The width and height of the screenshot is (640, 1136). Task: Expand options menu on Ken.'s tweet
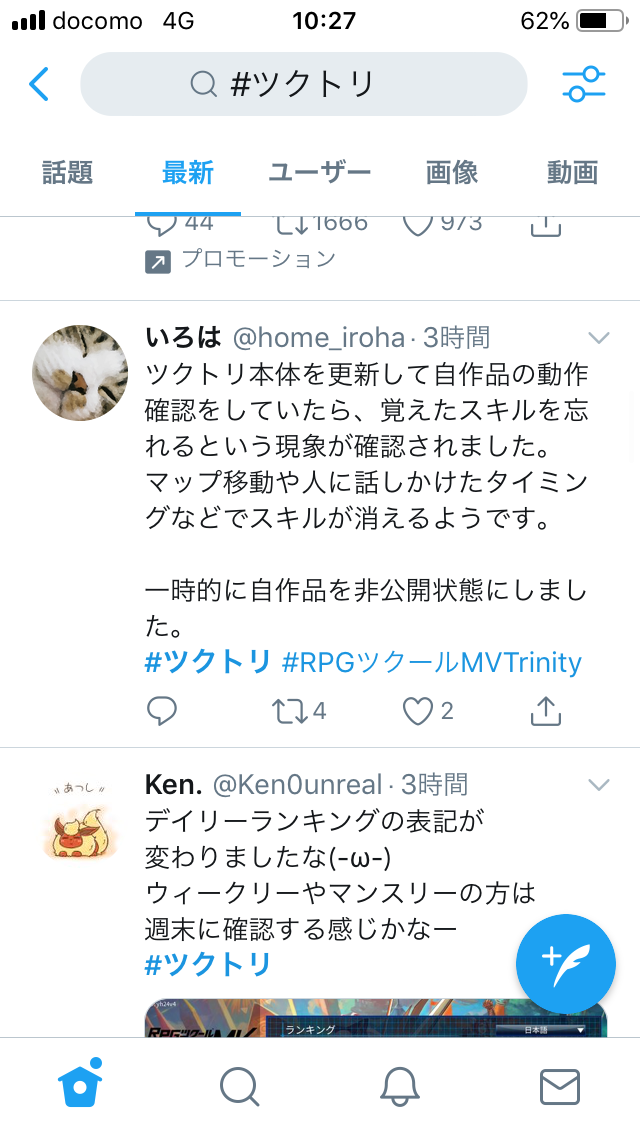pyautogui.click(x=598, y=784)
